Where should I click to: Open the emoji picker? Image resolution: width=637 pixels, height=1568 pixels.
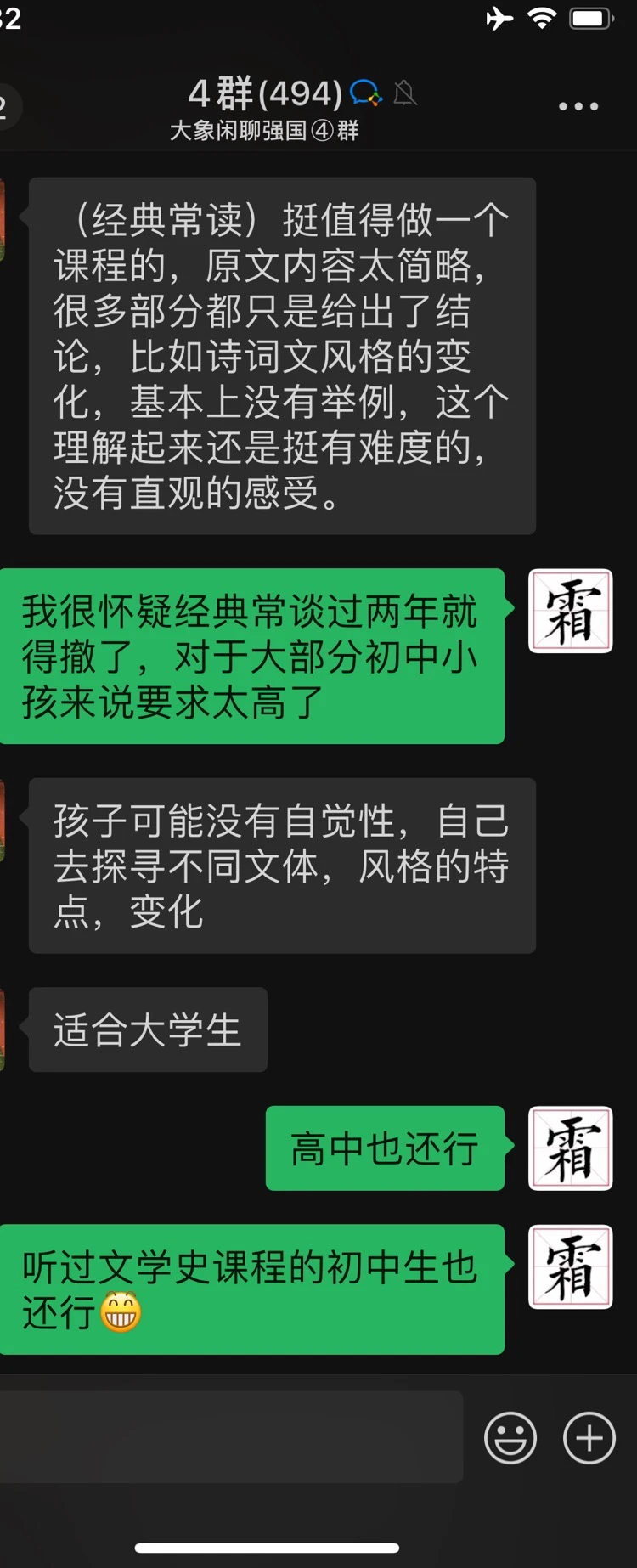tap(510, 1438)
